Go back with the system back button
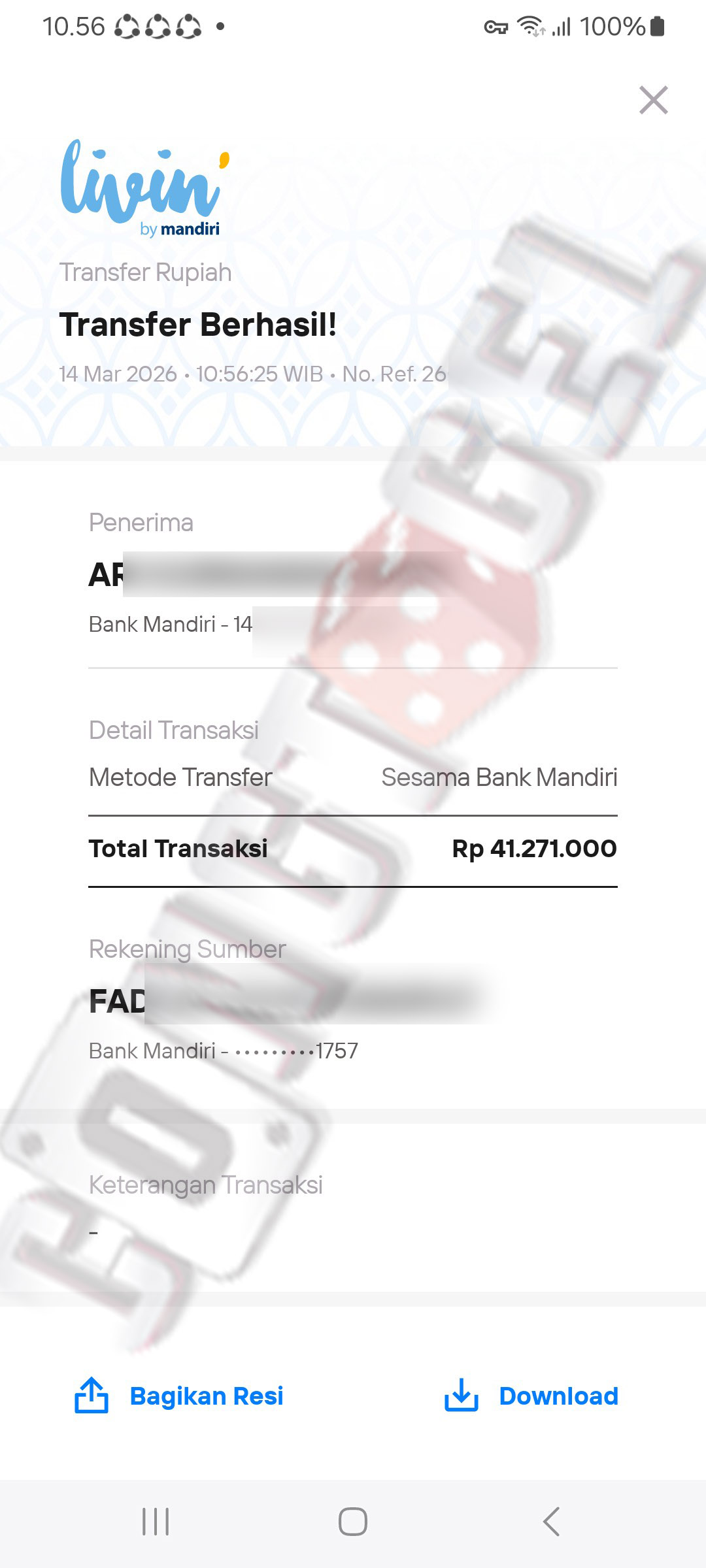 (551, 1522)
